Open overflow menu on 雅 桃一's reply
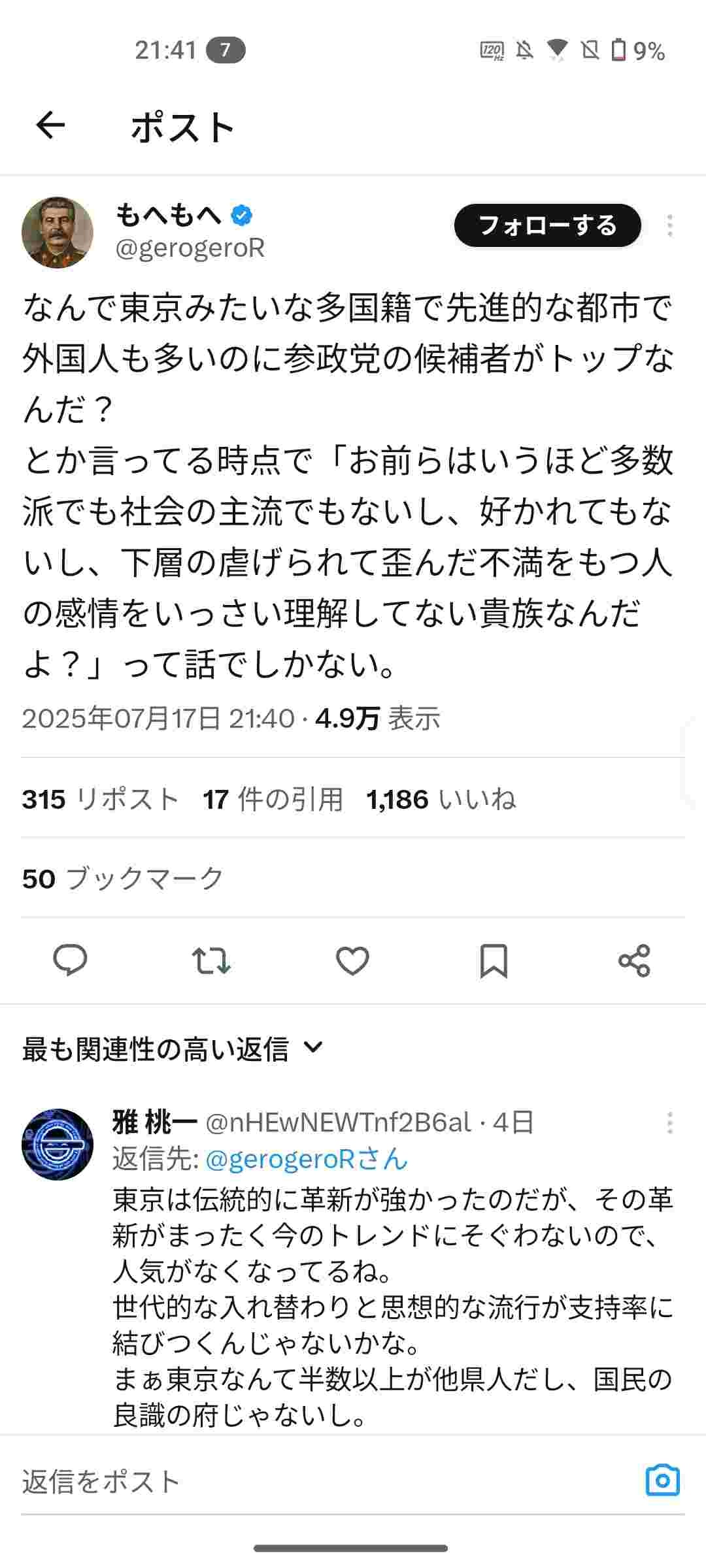Image resolution: width=706 pixels, height=1568 pixels. click(669, 1123)
